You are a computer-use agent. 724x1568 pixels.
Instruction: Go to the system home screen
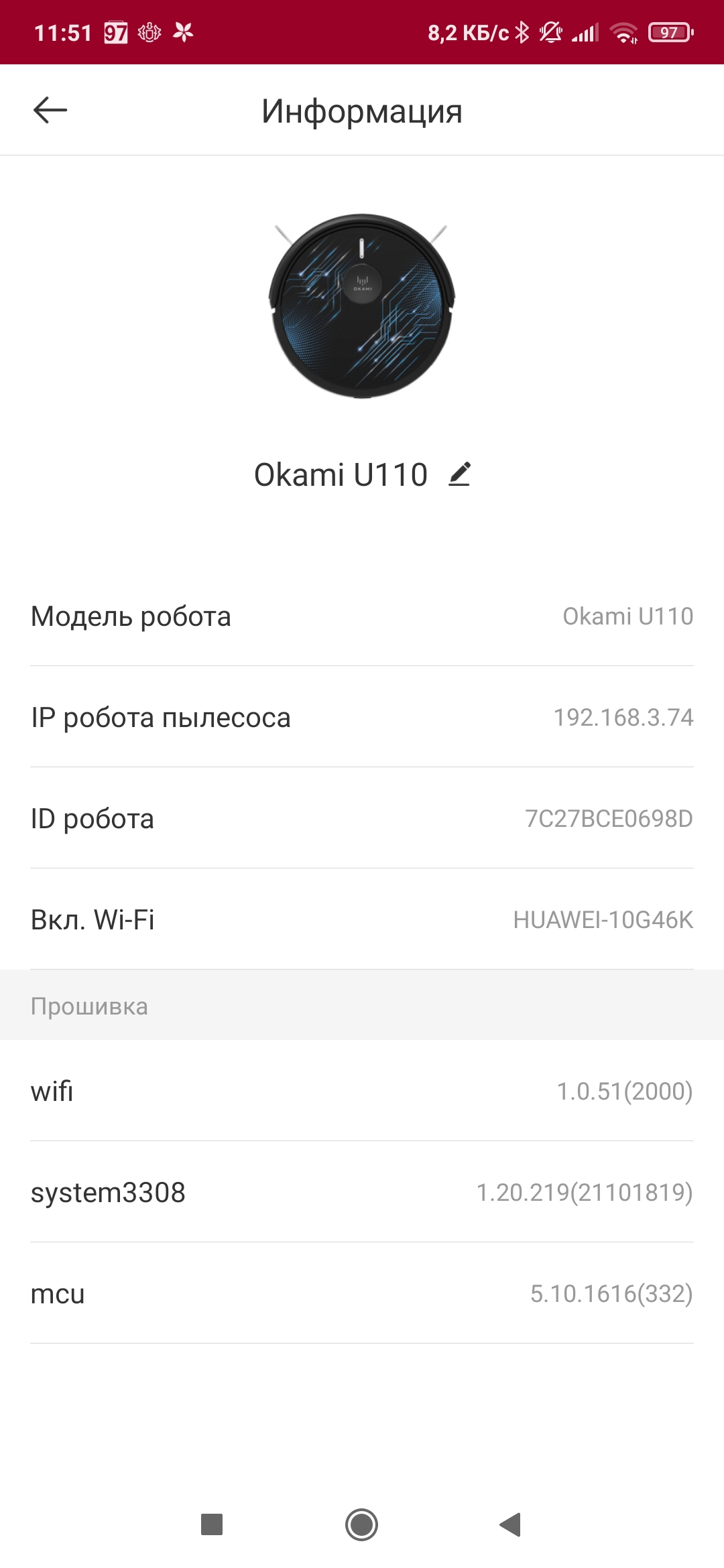tap(362, 1524)
